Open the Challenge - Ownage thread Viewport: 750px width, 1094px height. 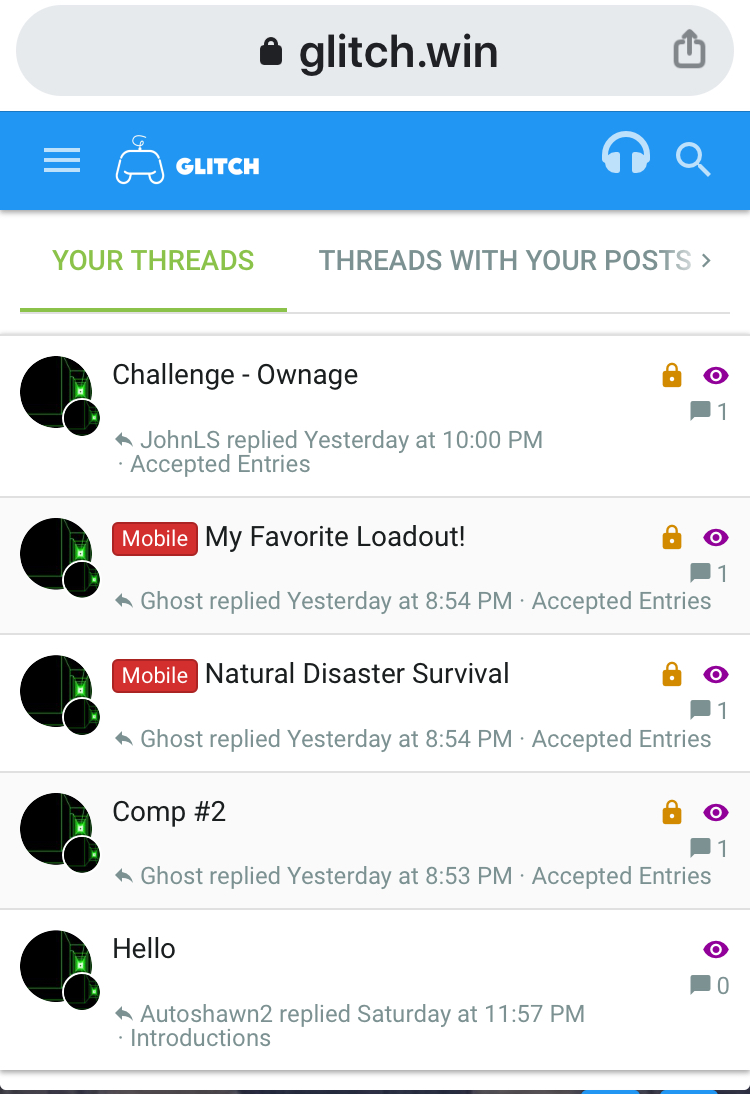click(235, 375)
